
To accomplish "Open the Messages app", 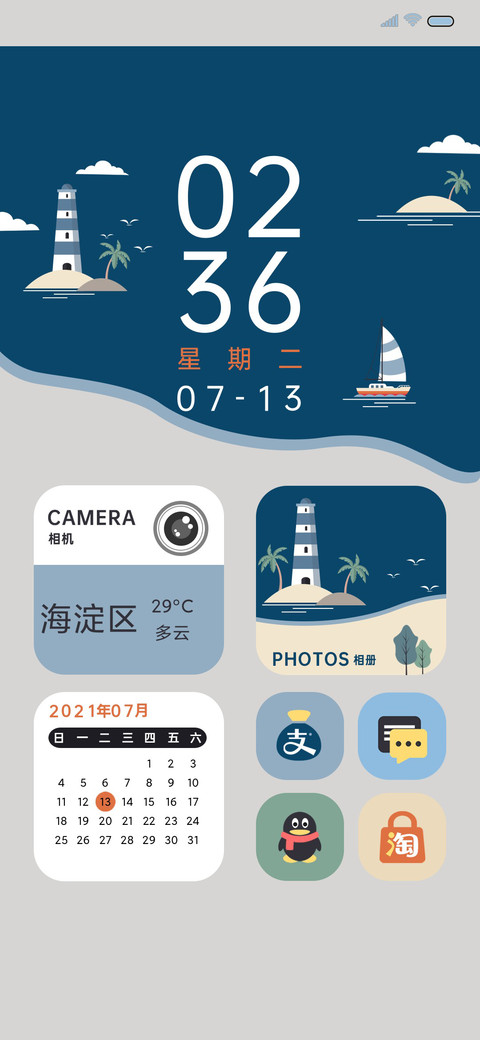I will (402, 736).
